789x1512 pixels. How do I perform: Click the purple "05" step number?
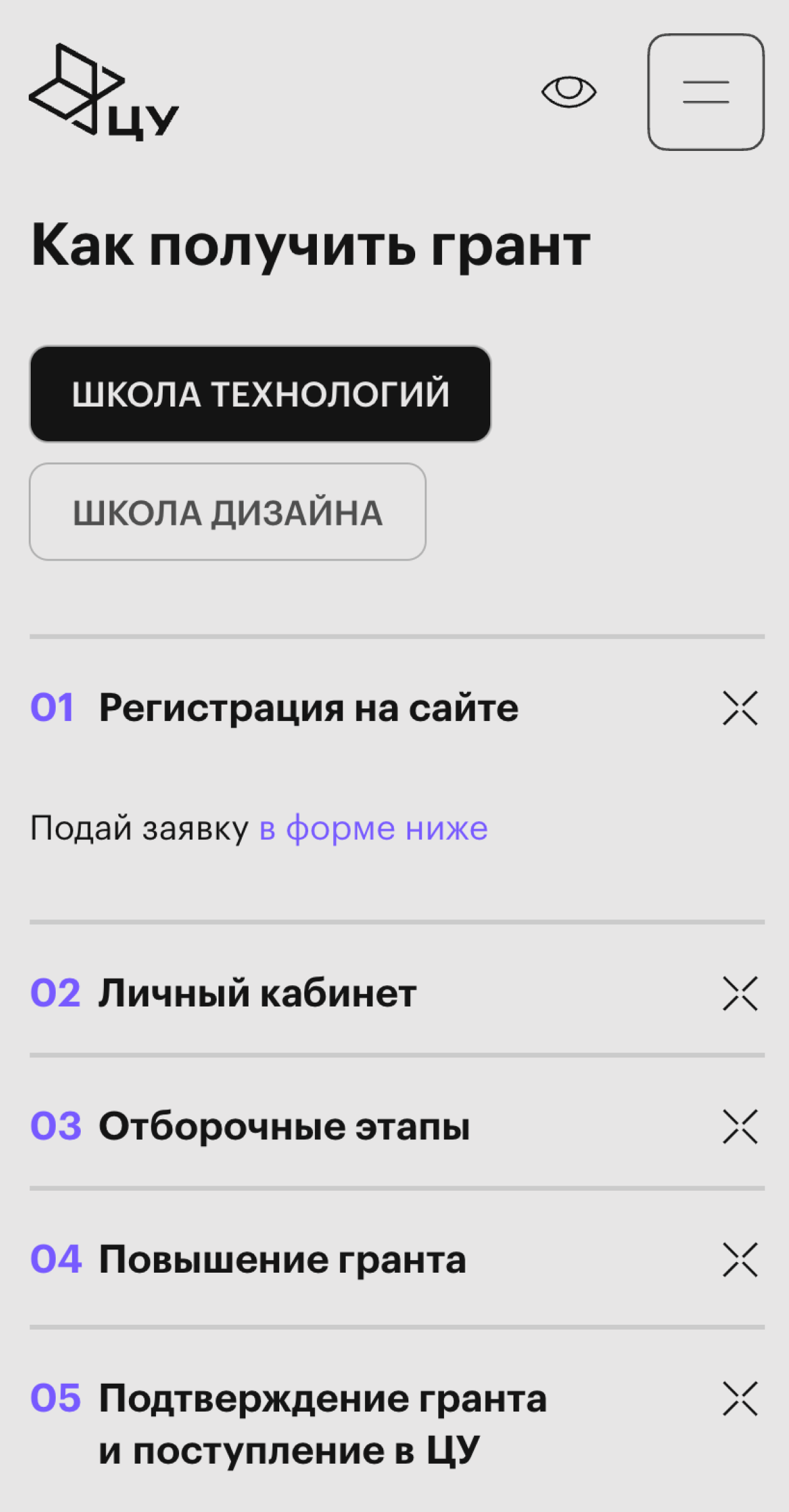(58, 1397)
